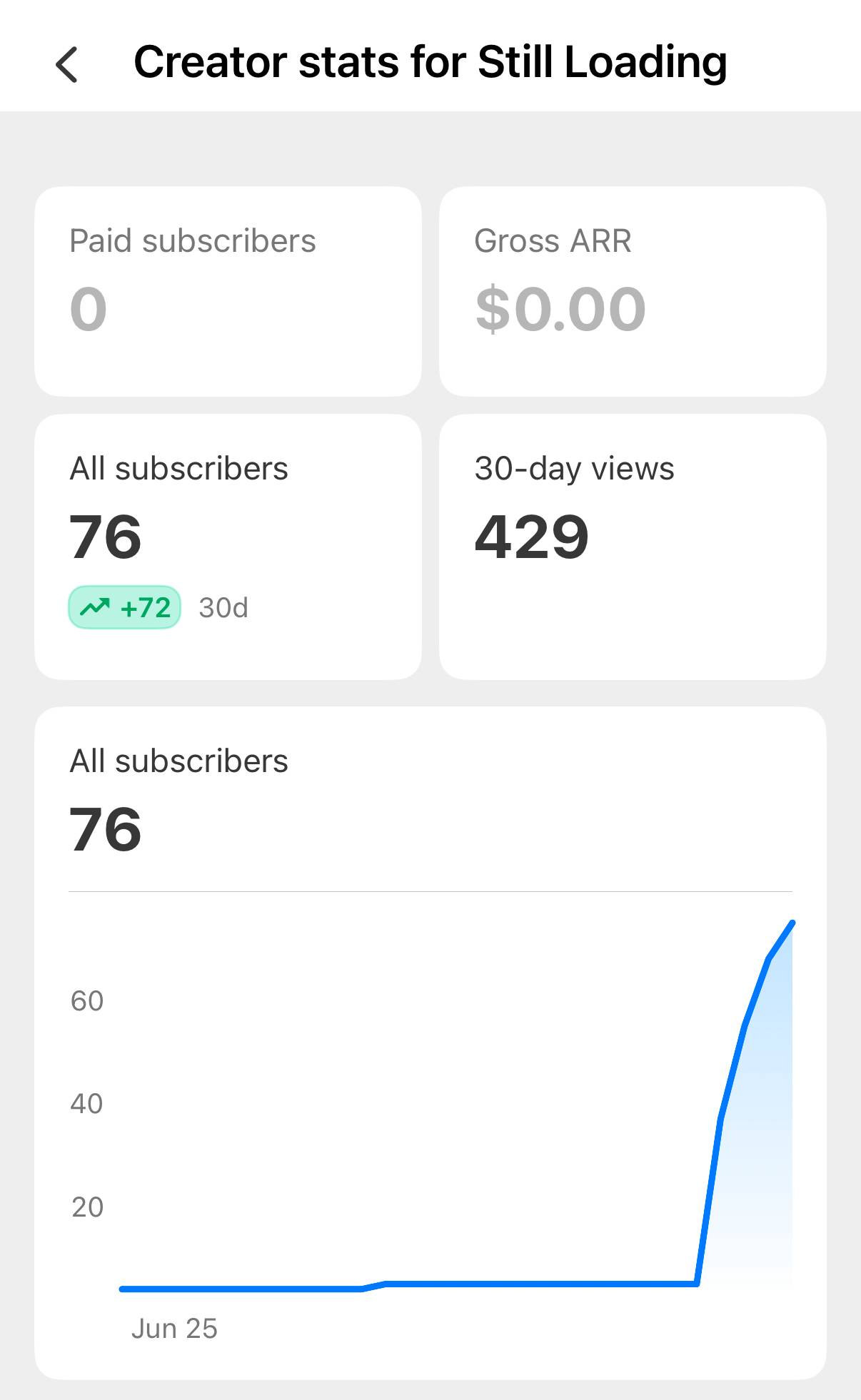Open the All subscribers growth chart
This screenshot has width=861, height=1400.
point(430,1043)
